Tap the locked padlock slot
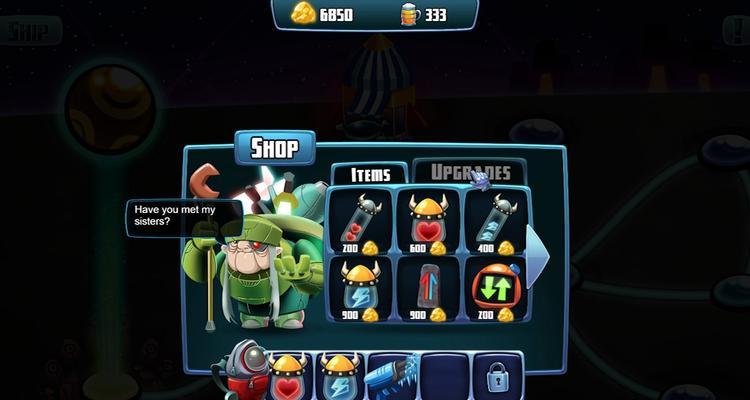The width and height of the screenshot is (750, 400). (496, 377)
